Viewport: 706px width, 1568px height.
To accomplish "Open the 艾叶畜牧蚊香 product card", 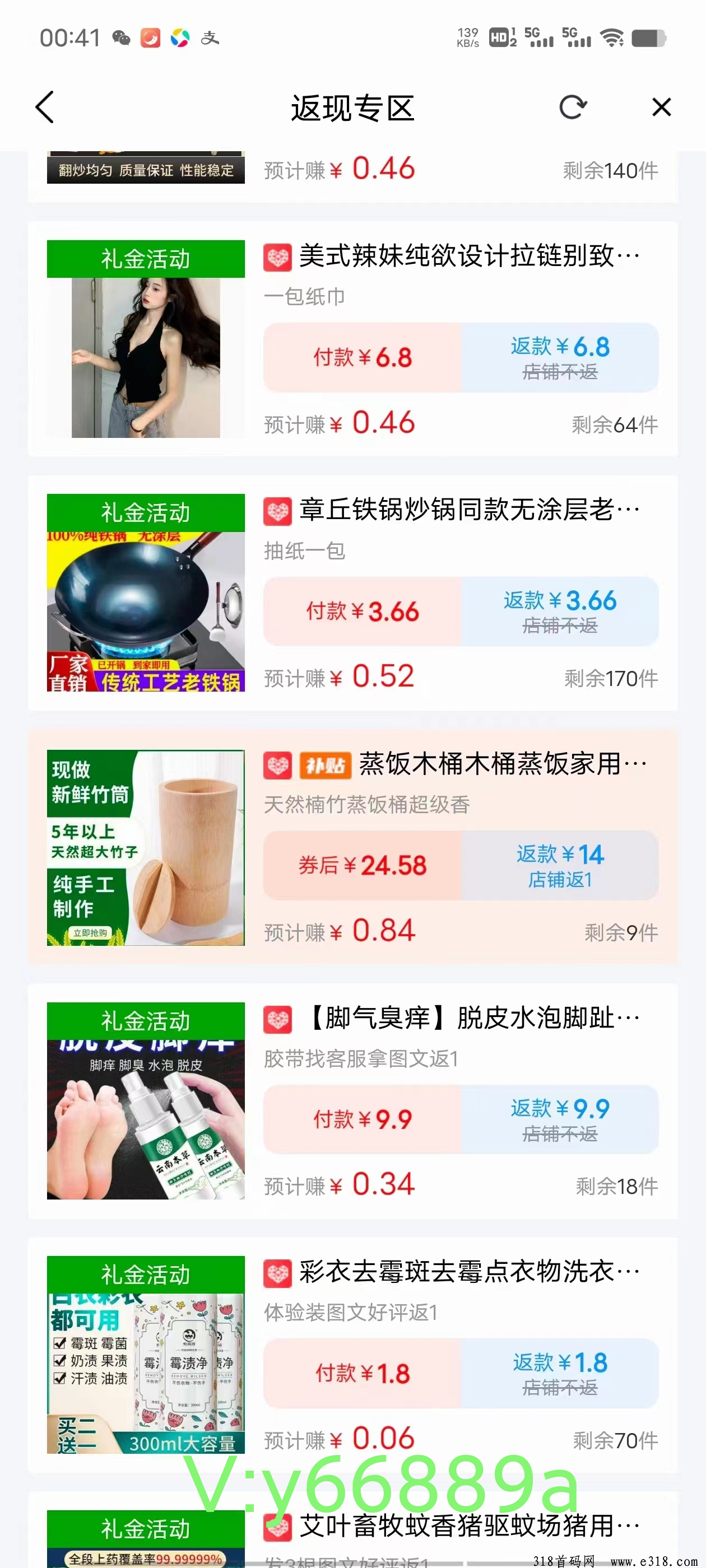I will [x=352, y=1529].
